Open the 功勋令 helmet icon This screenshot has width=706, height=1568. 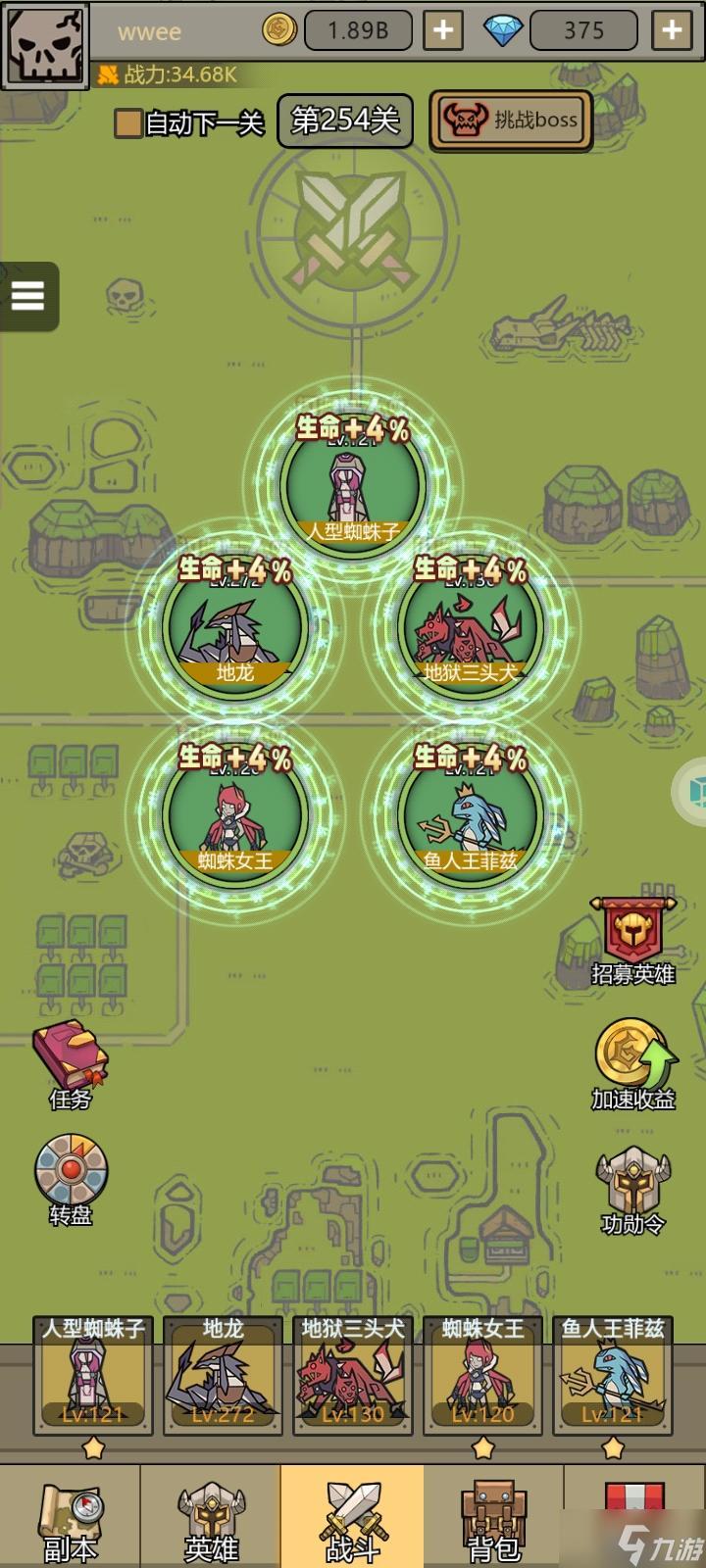pos(632,1188)
